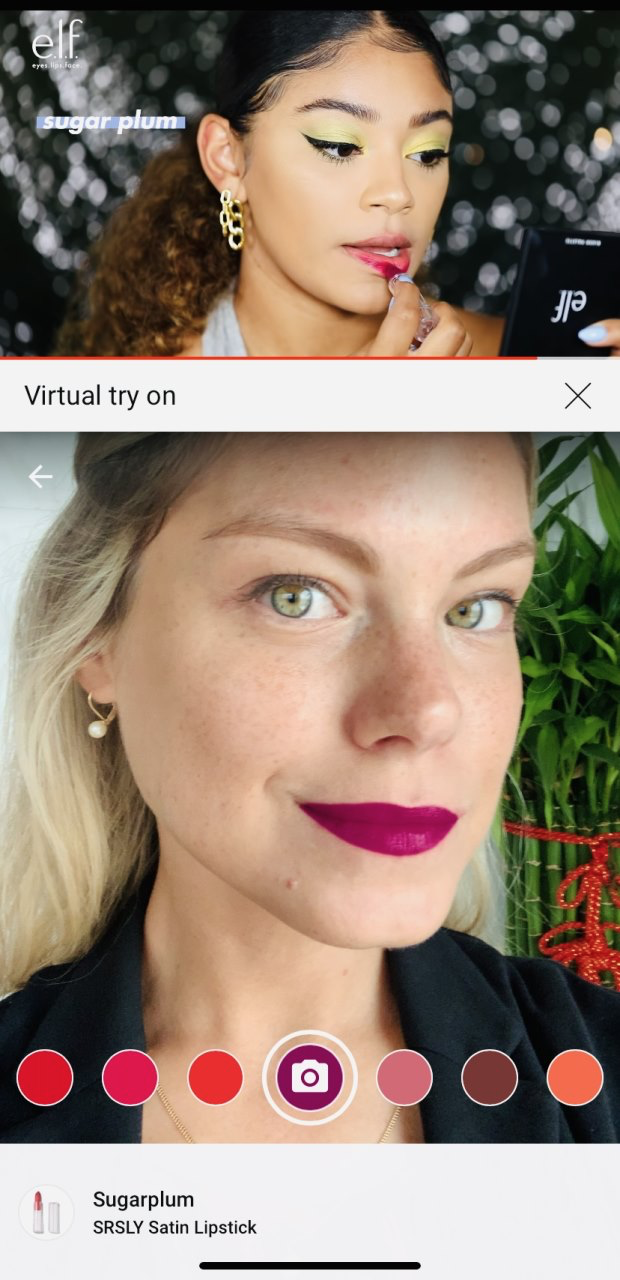
Task: Apply the coral orange lipstick shade
Action: (575, 1077)
